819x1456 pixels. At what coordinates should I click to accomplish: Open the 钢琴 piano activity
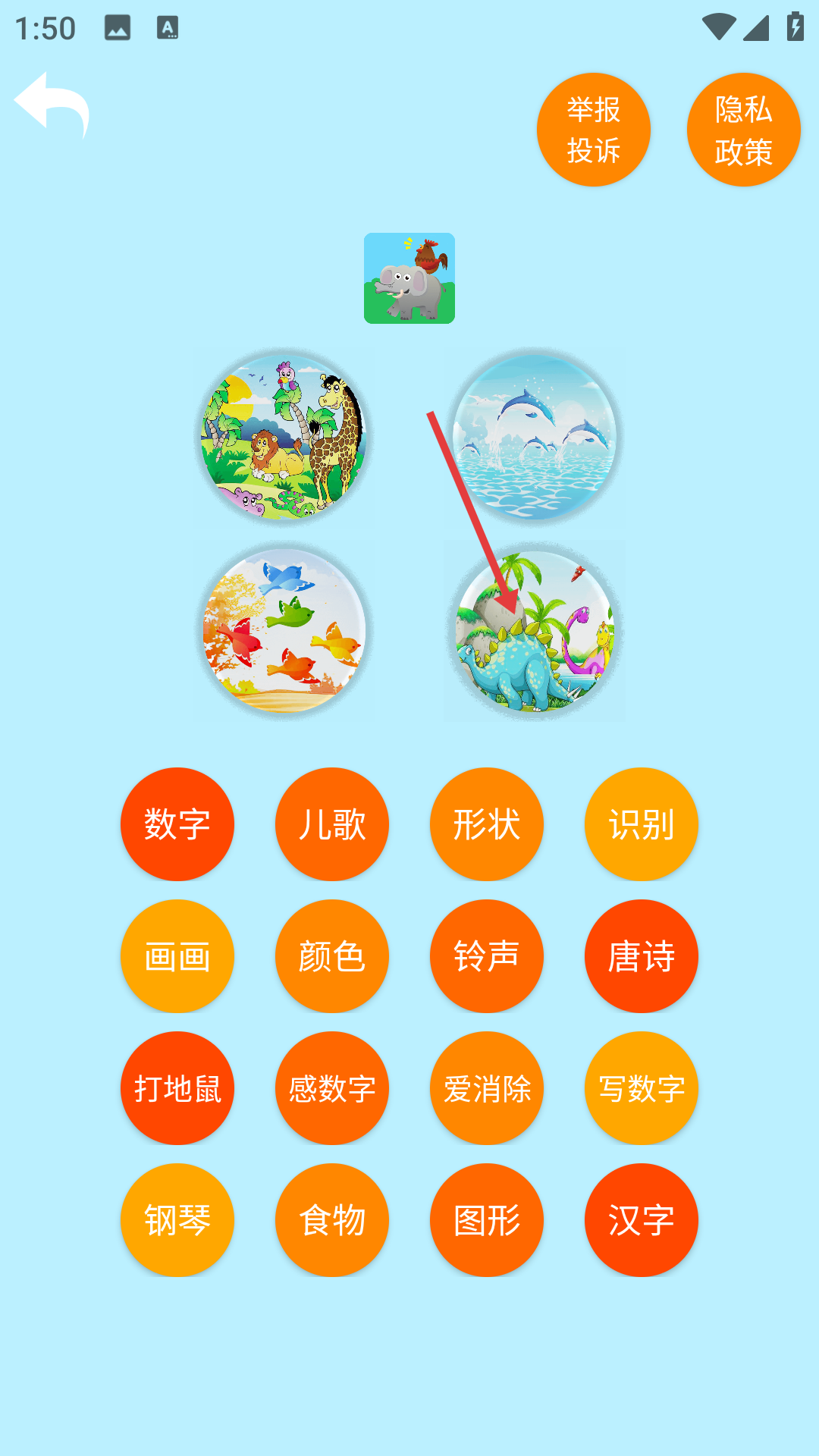(x=177, y=1220)
